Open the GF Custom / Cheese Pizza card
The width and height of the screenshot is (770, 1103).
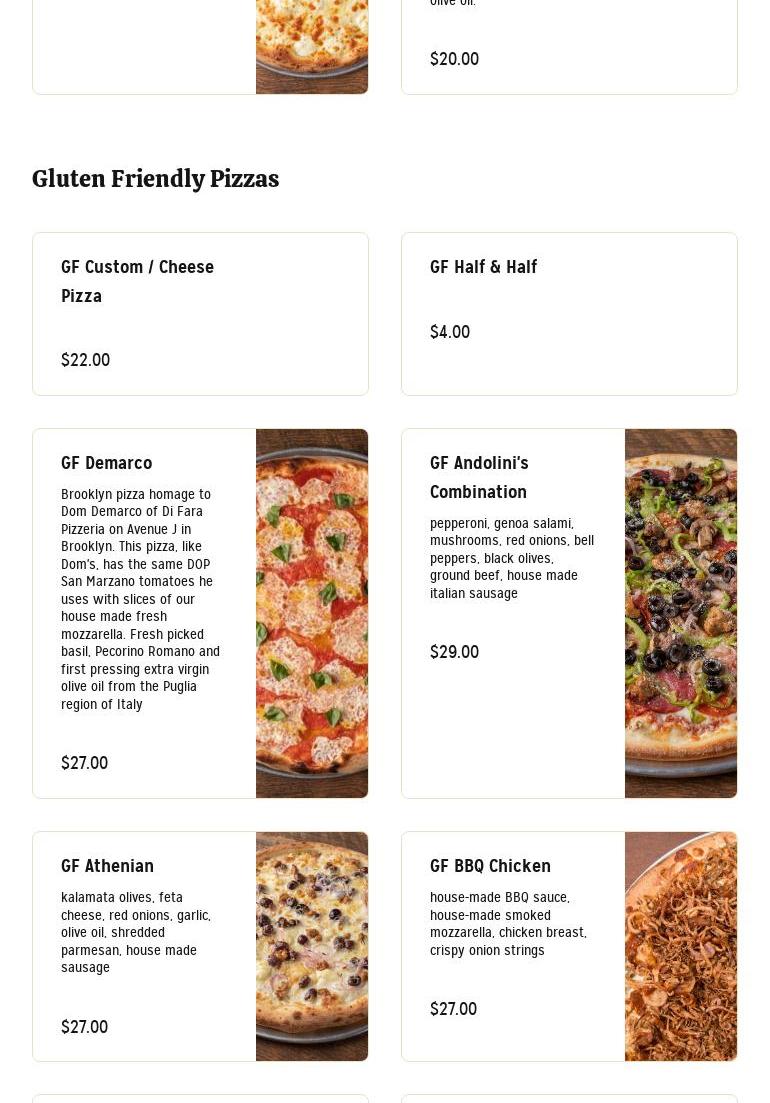[x=200, y=314]
